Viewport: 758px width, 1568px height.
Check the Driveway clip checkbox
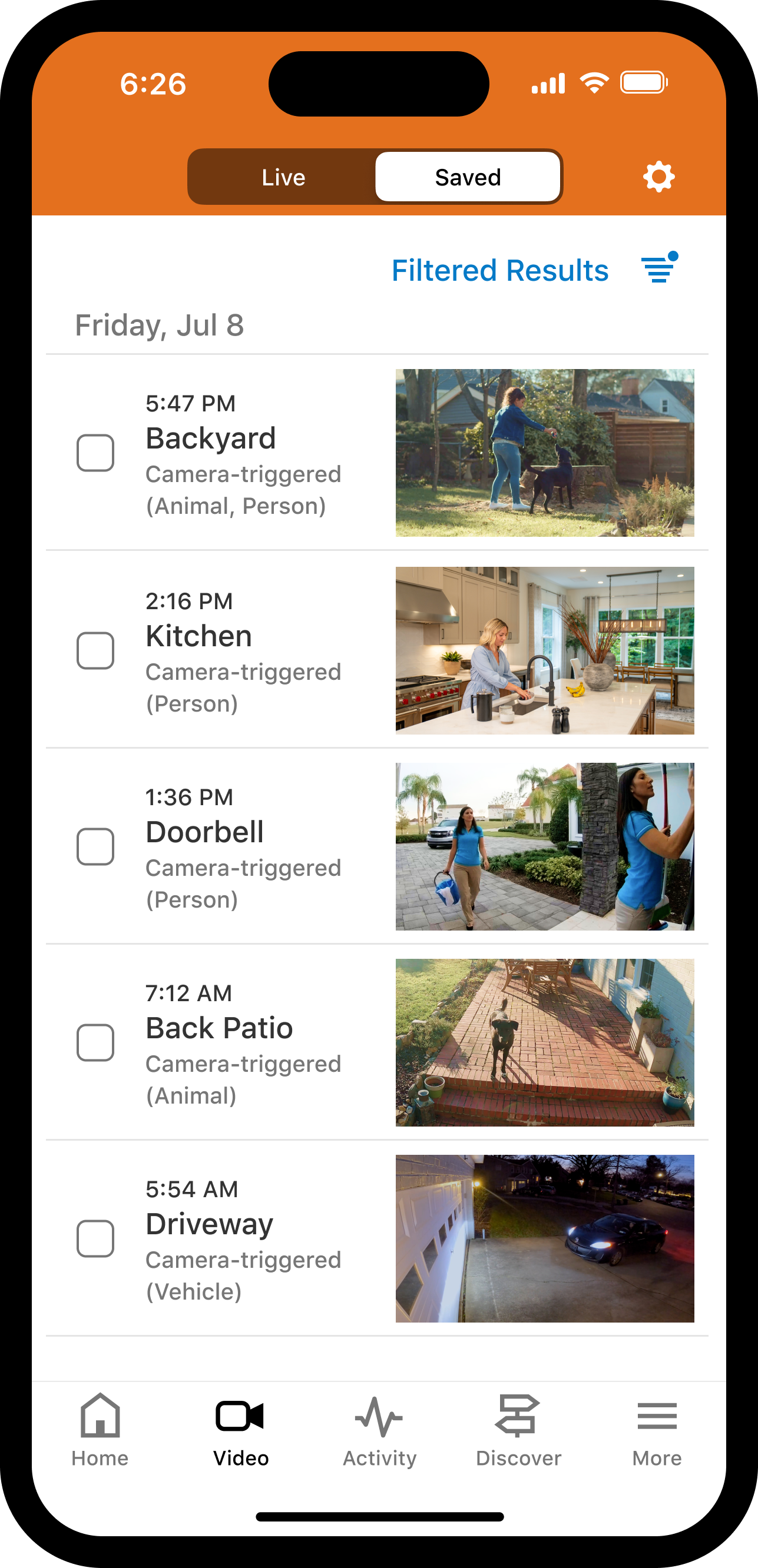coord(95,1239)
